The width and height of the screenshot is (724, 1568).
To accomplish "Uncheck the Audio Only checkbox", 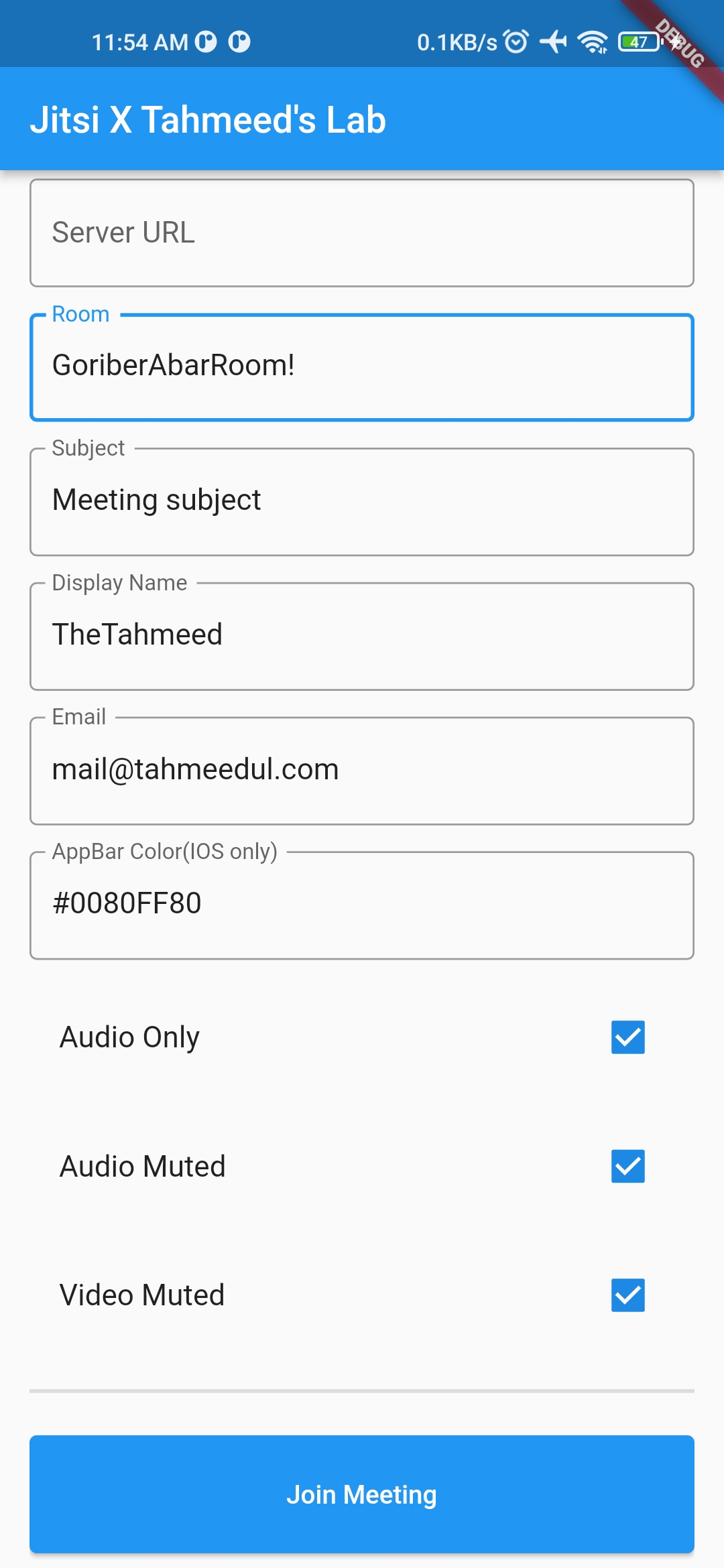I will (x=628, y=1037).
